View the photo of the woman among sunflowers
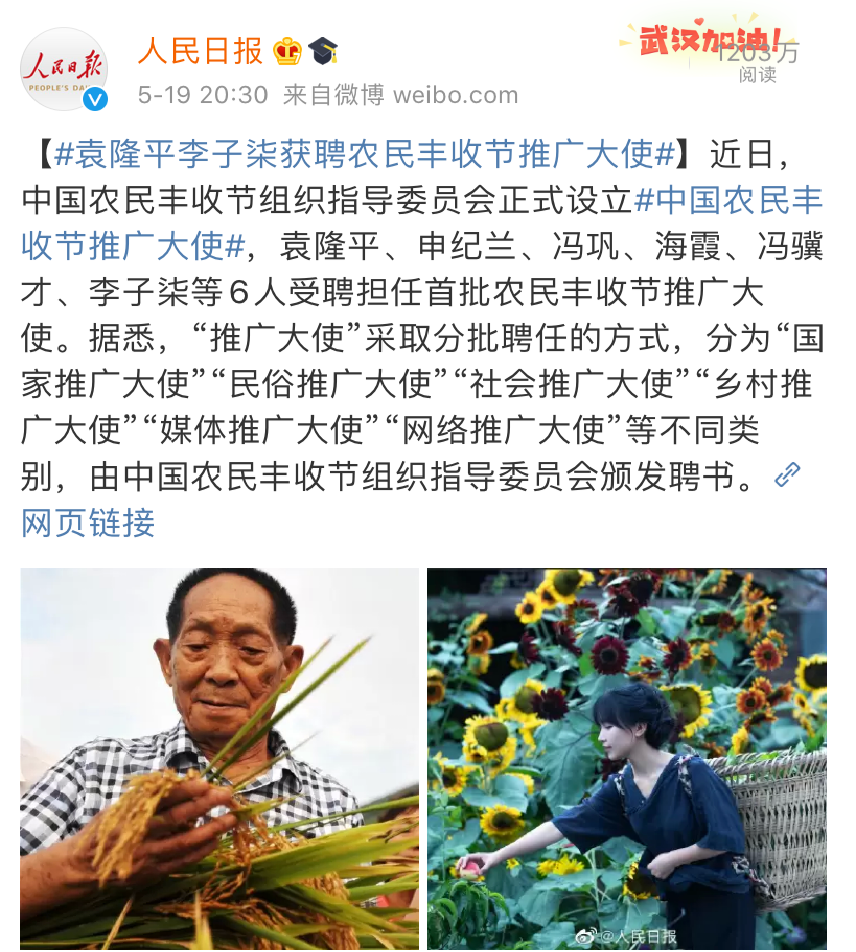This screenshot has height=952, width=856. (627, 758)
